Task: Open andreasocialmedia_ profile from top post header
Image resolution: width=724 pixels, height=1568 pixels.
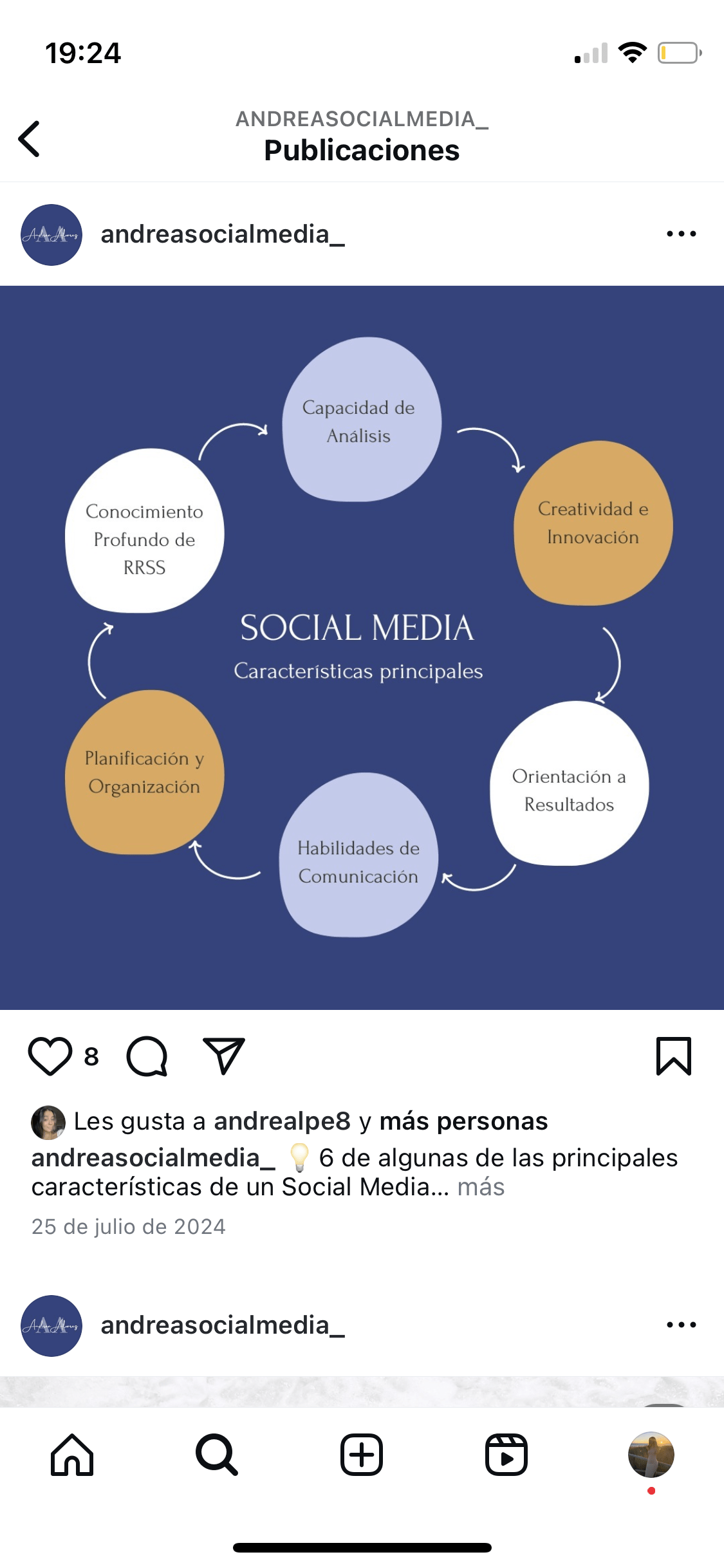Action: (222, 234)
